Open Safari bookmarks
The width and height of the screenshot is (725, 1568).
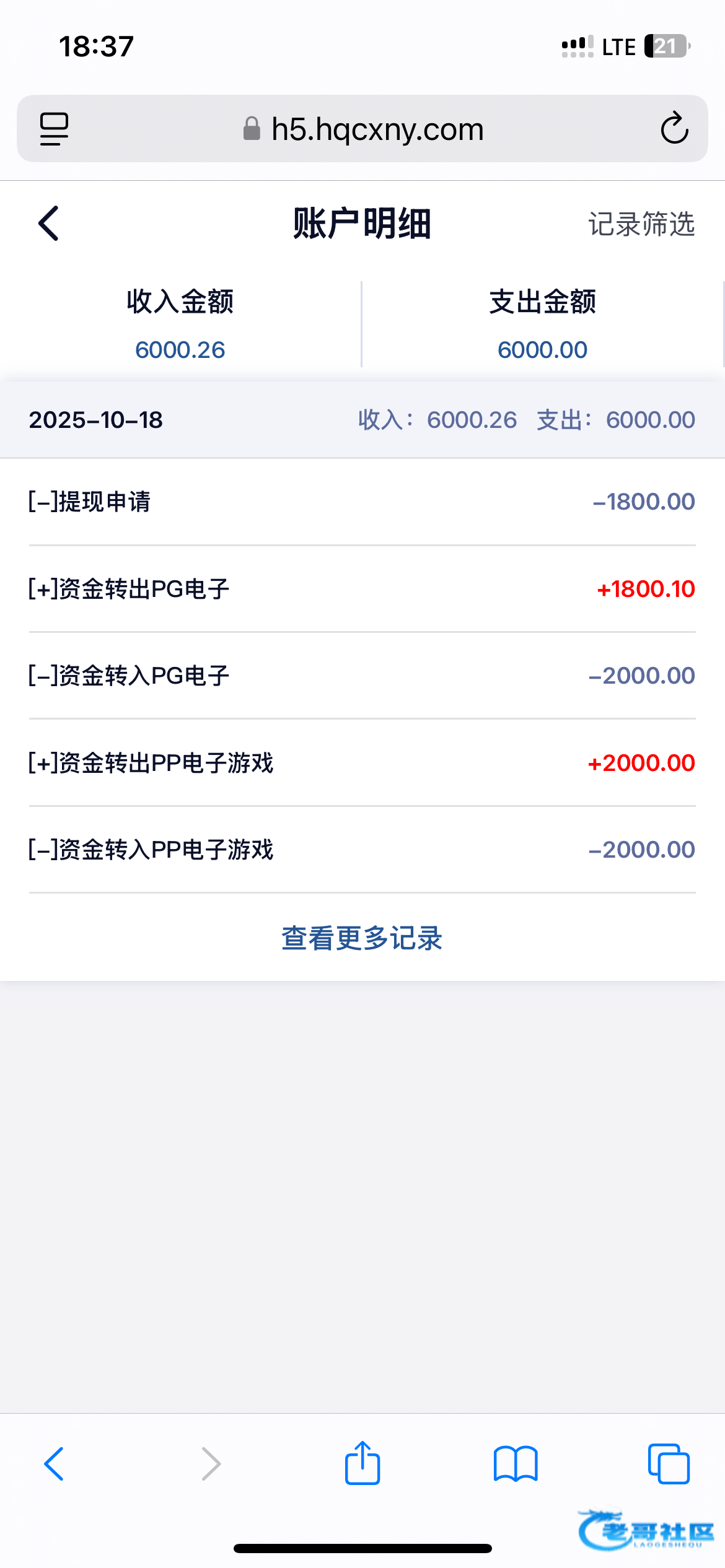(516, 1464)
